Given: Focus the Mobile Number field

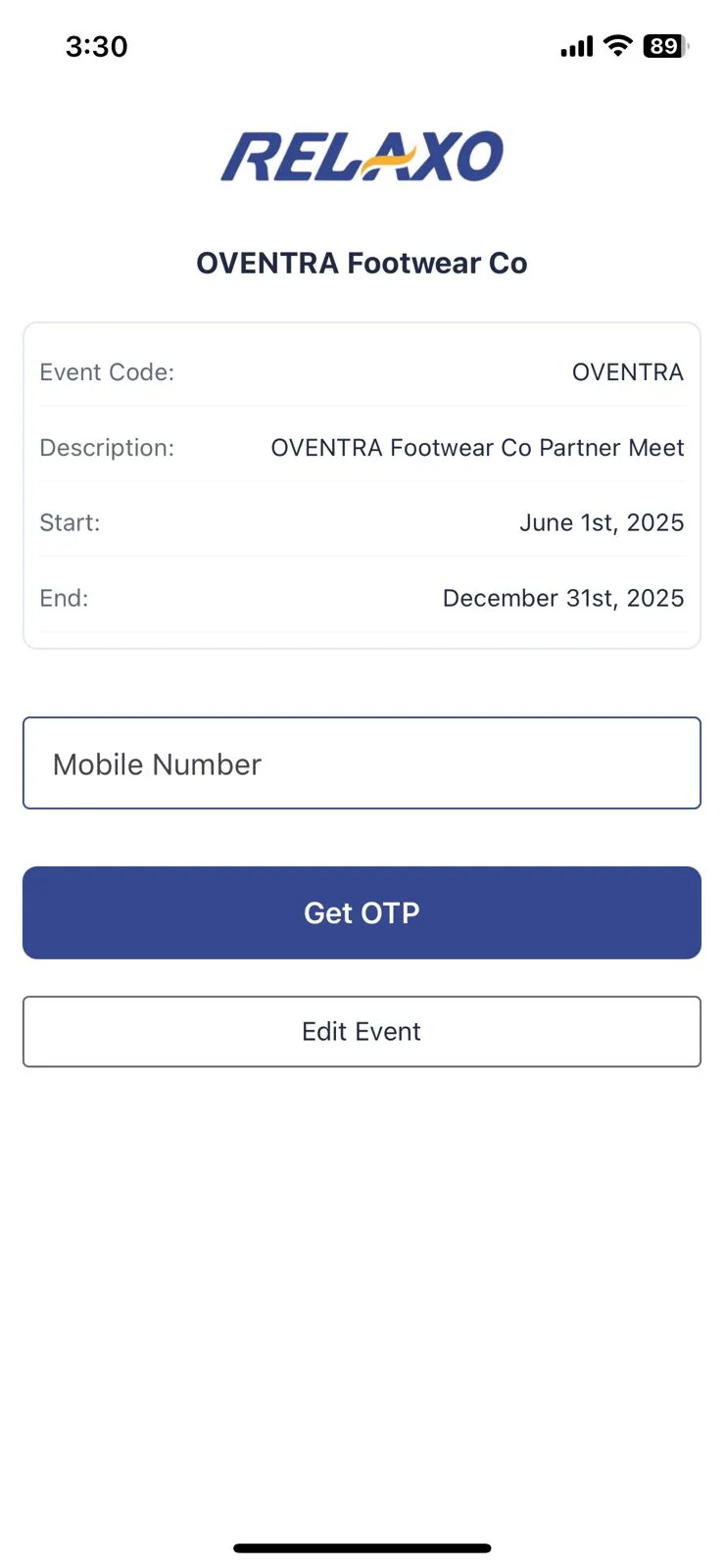Looking at the screenshot, I should 362,763.
